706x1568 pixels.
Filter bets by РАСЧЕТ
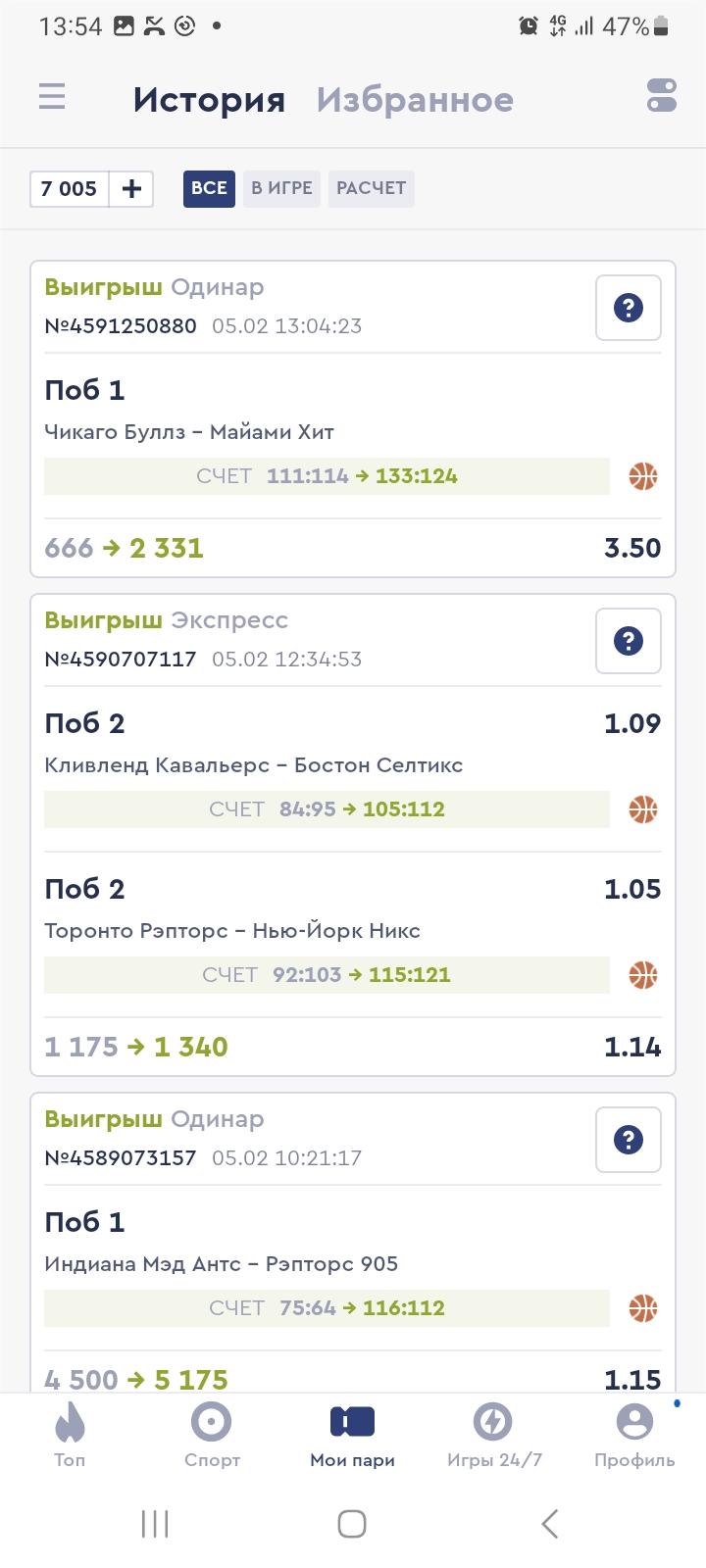point(371,188)
